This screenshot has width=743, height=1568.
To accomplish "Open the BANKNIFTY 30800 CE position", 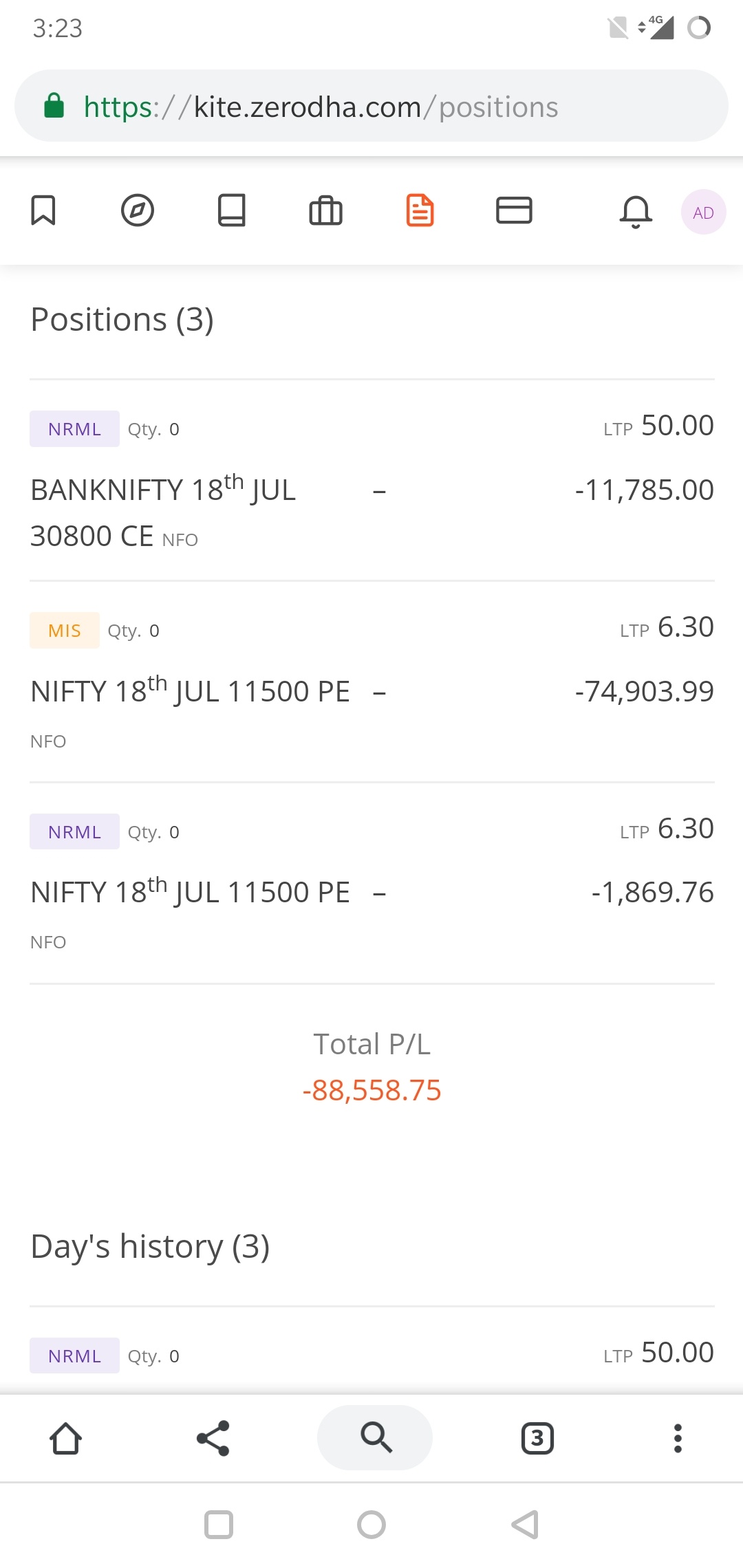I will (371, 480).
